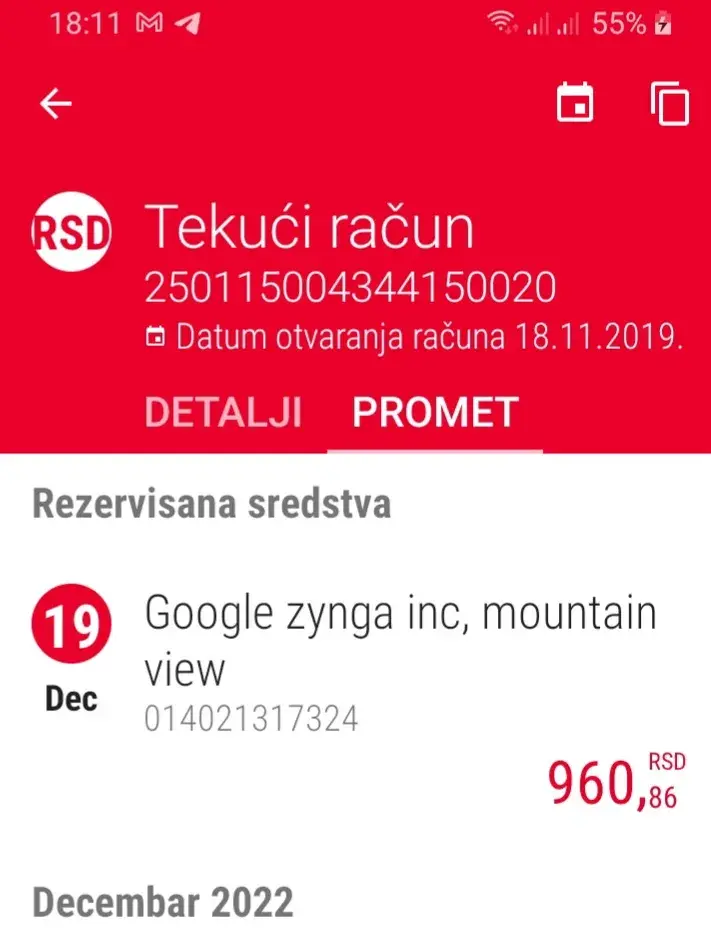Go back using the top arrow

point(56,104)
